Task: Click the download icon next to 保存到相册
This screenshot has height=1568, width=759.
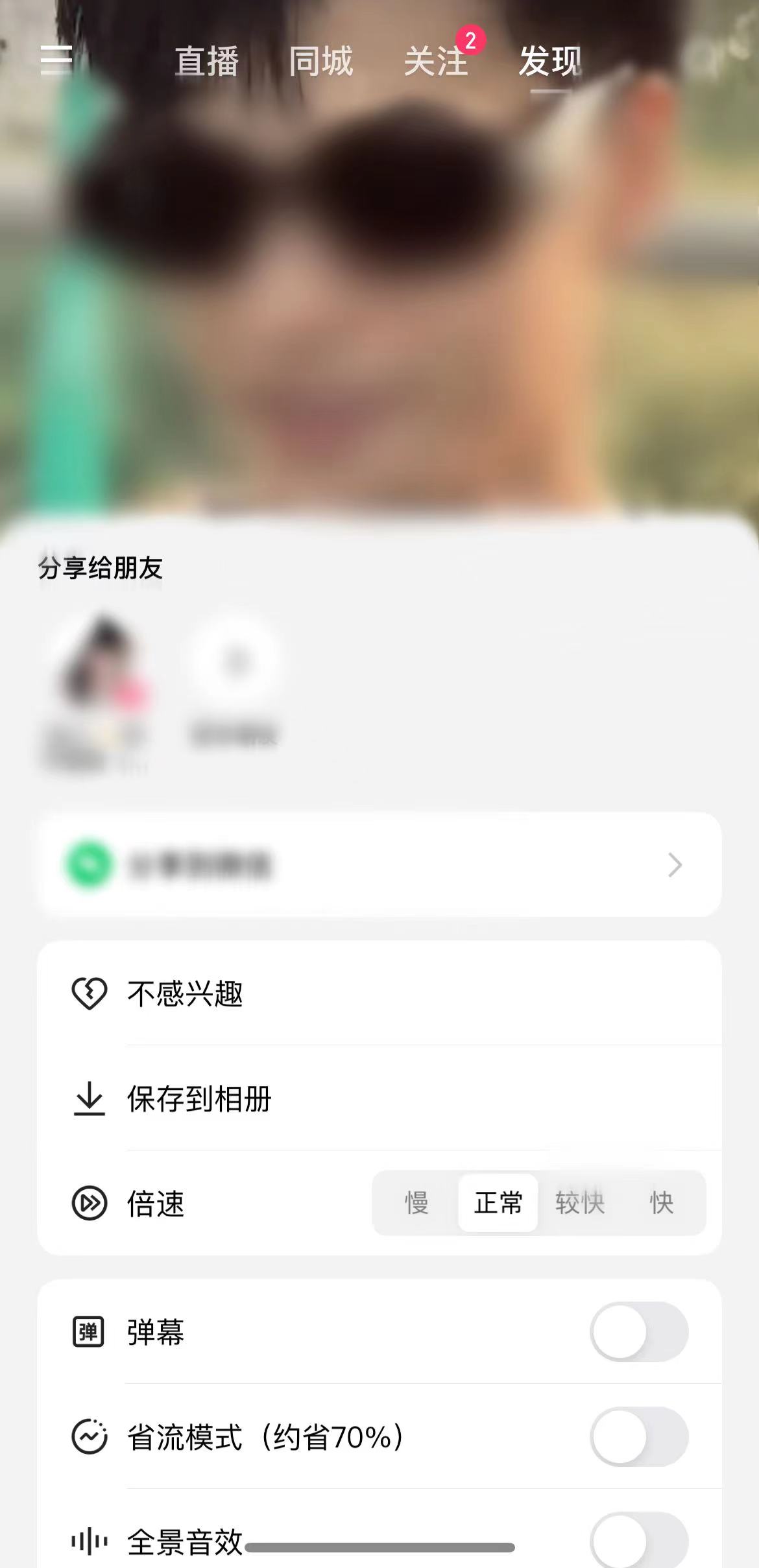Action: pyautogui.click(x=89, y=1099)
